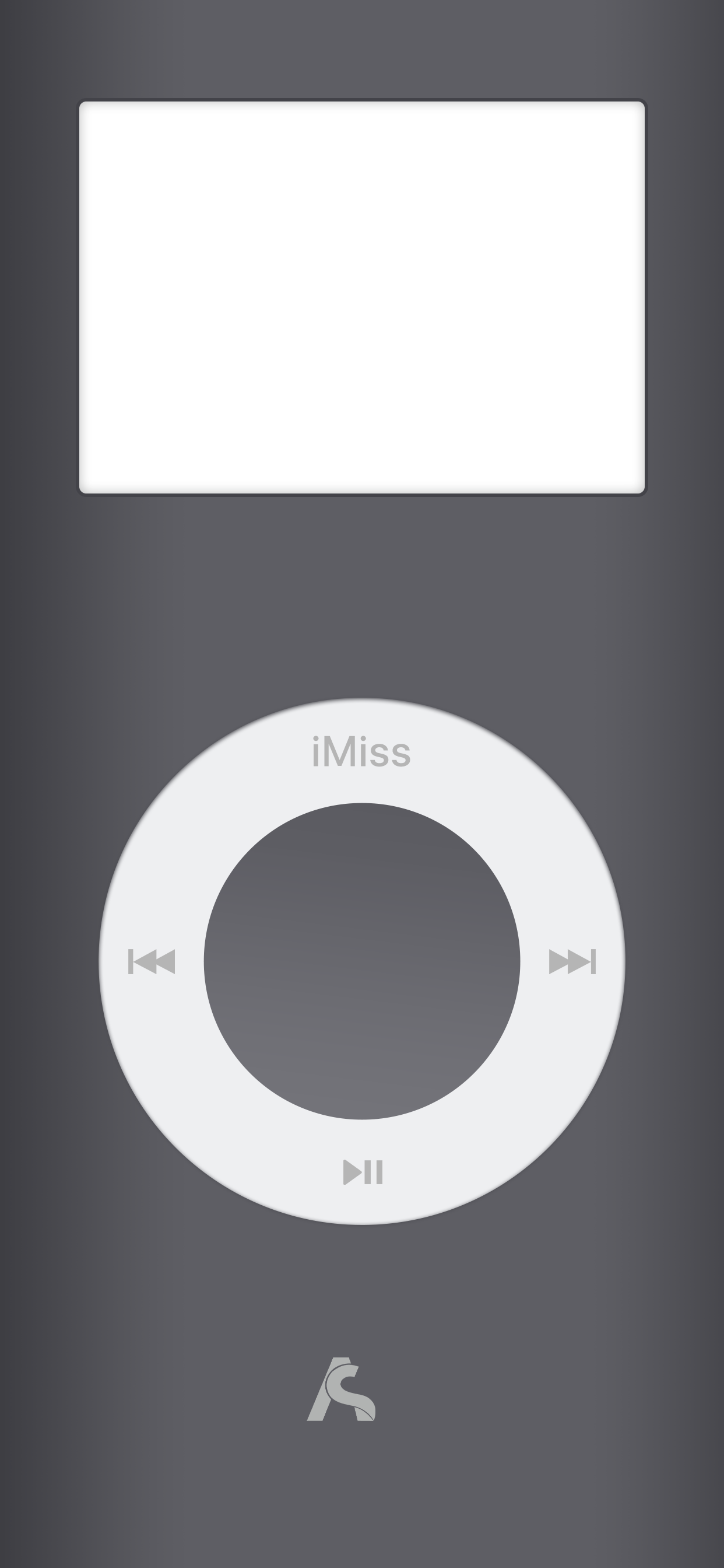This screenshot has height=1568, width=724.
Task: Skip to the next track
Action: pos(572,962)
